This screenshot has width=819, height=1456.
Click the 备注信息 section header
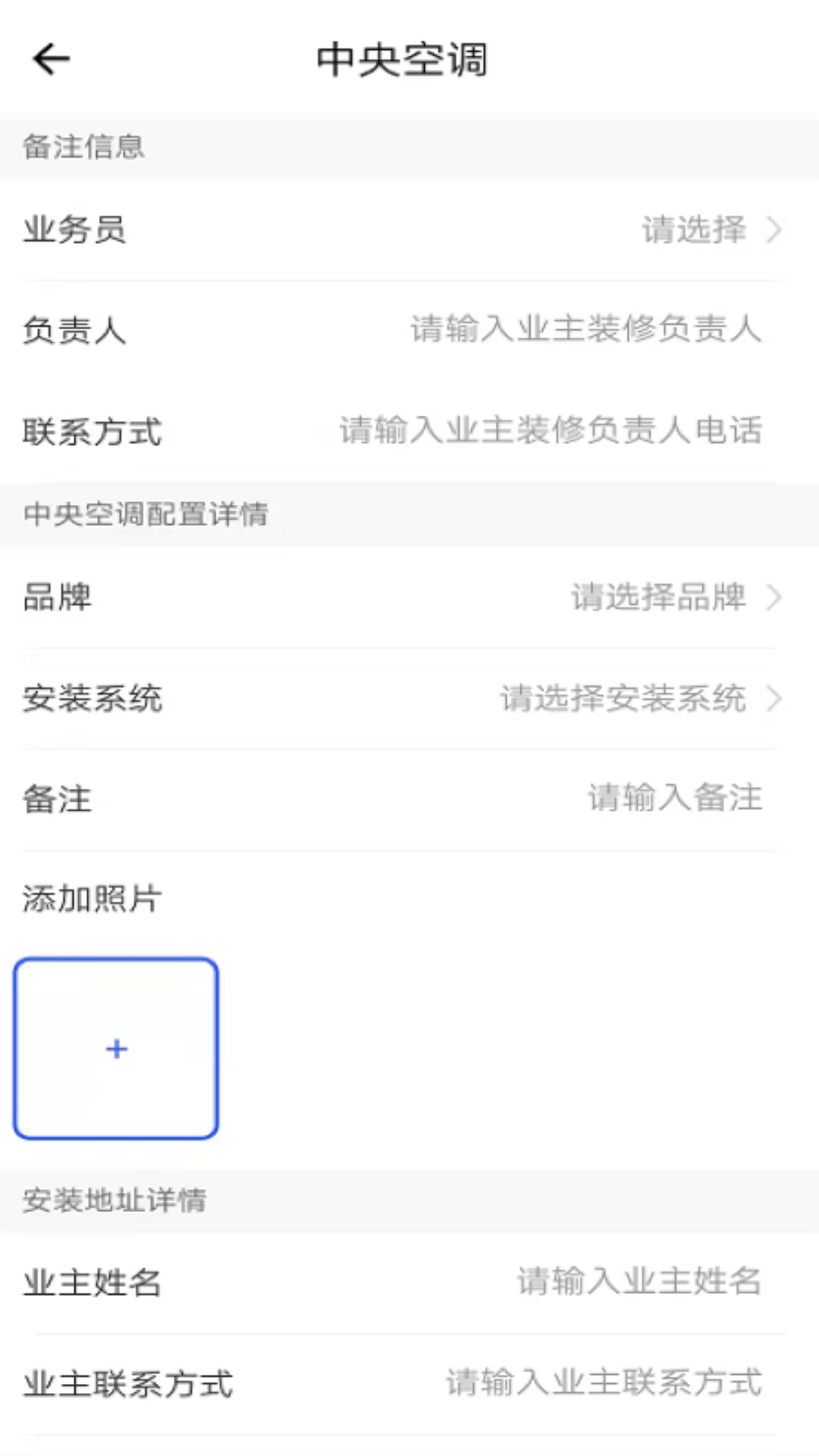pos(83,147)
